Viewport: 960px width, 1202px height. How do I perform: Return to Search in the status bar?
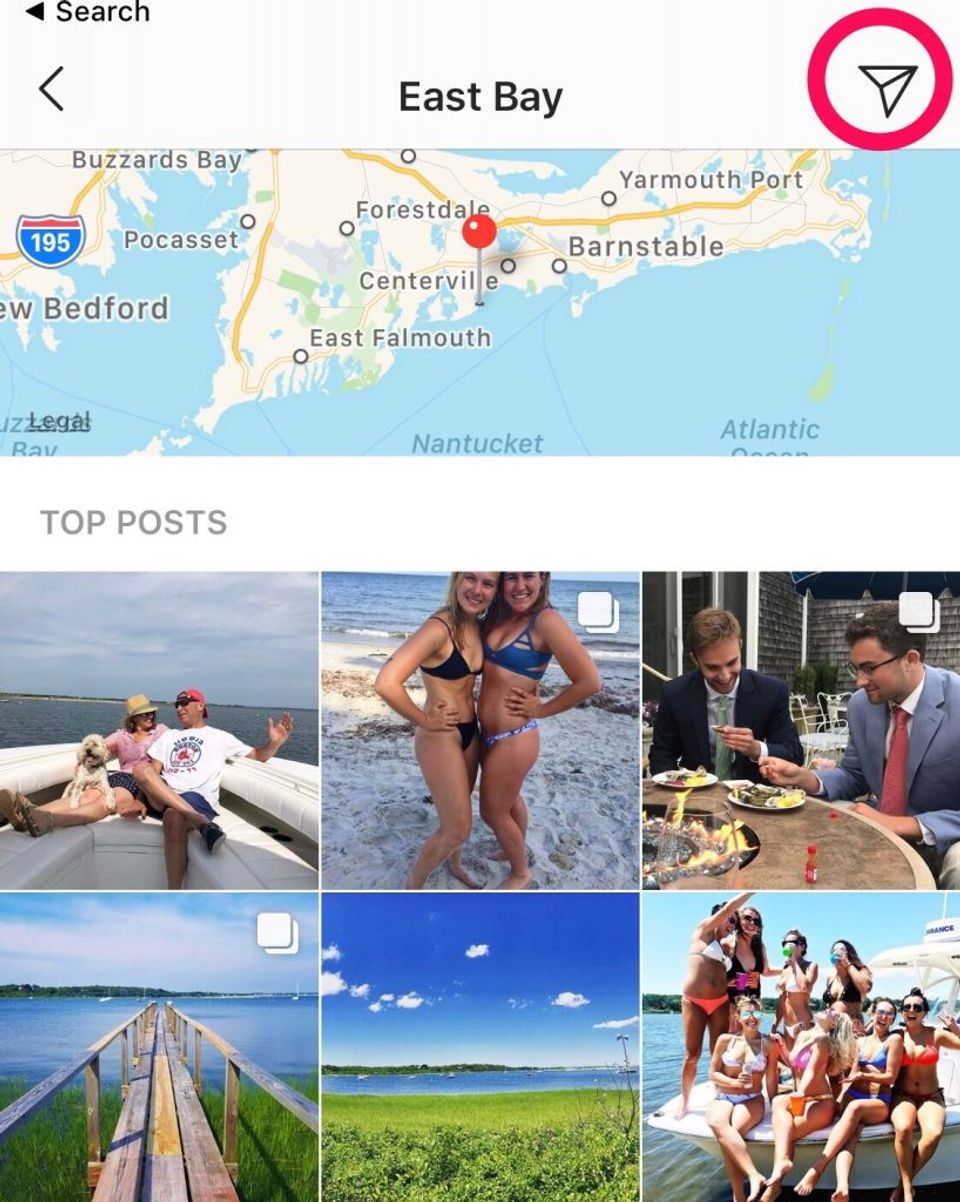point(87,13)
